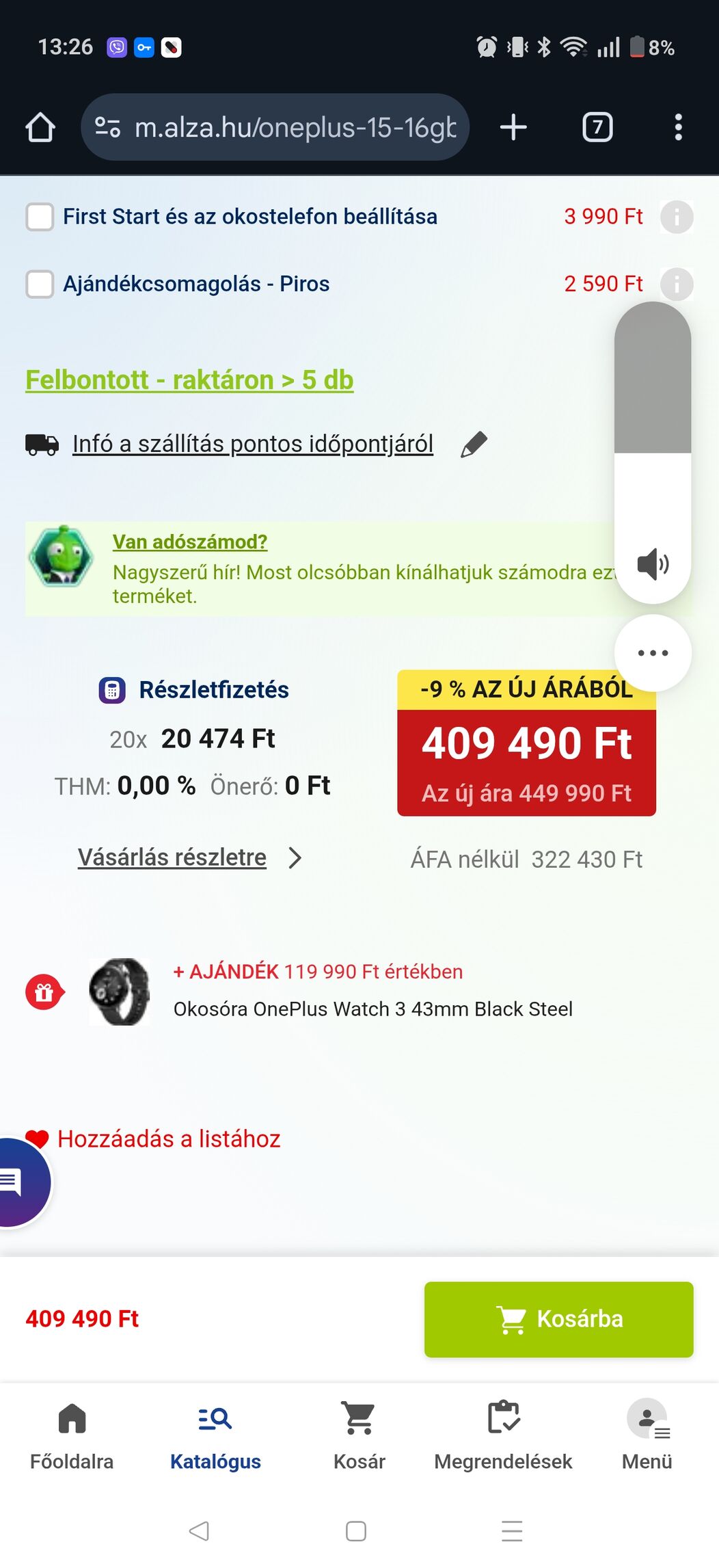Check the Ajándékcsomagolás - Piros option
This screenshot has height=1568, width=719.
[40, 284]
